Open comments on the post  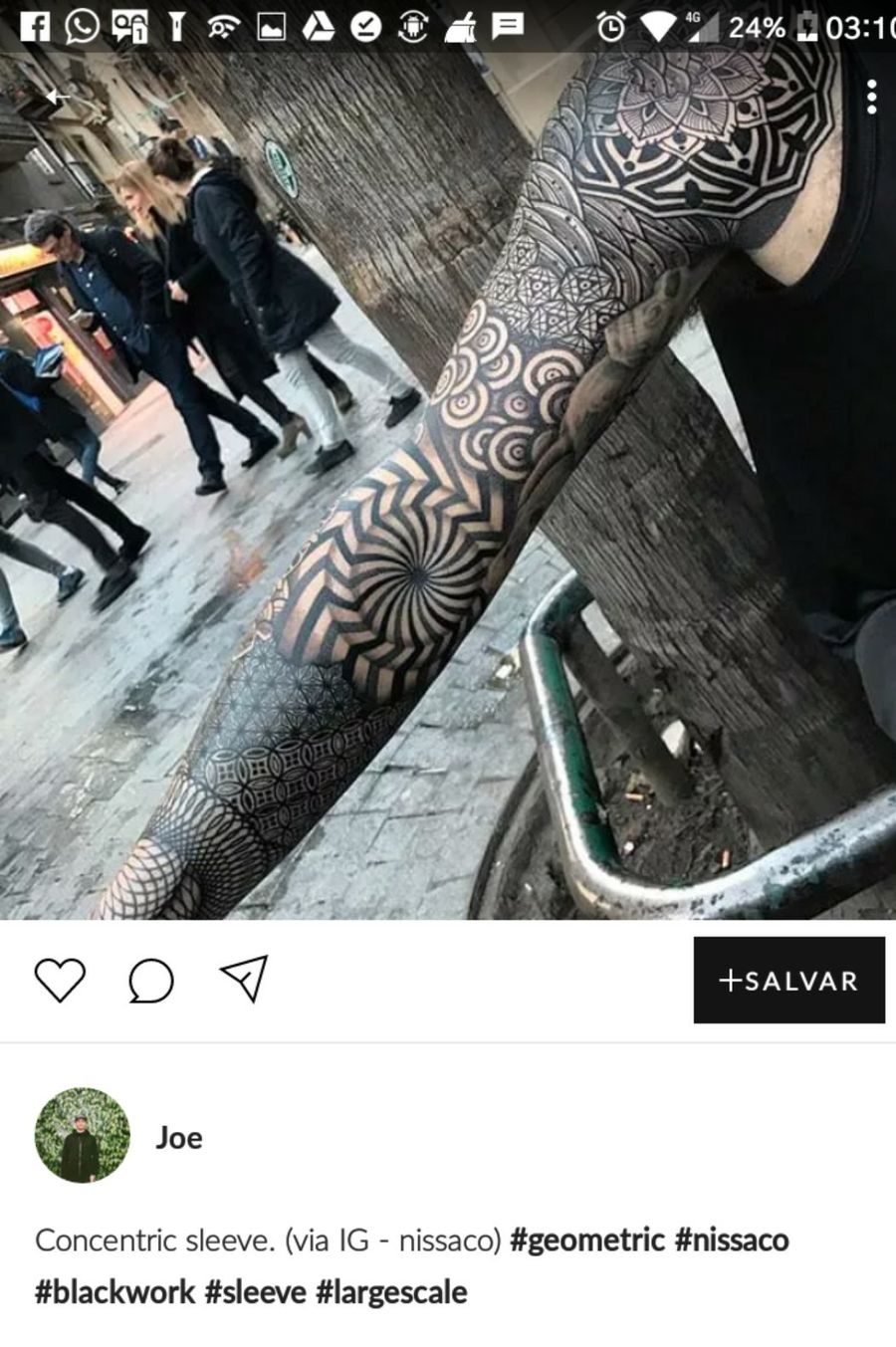click(151, 981)
